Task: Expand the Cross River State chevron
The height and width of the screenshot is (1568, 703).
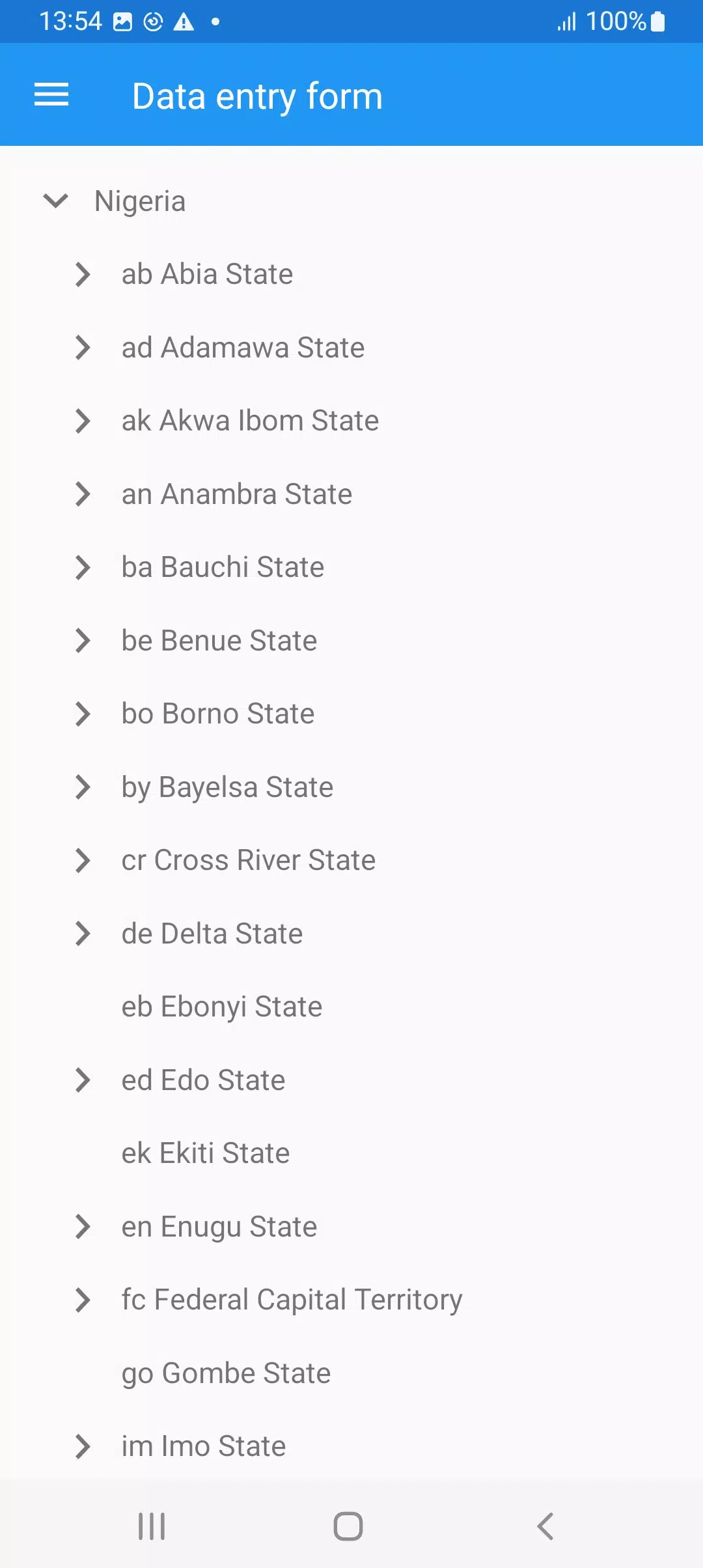Action: point(83,860)
